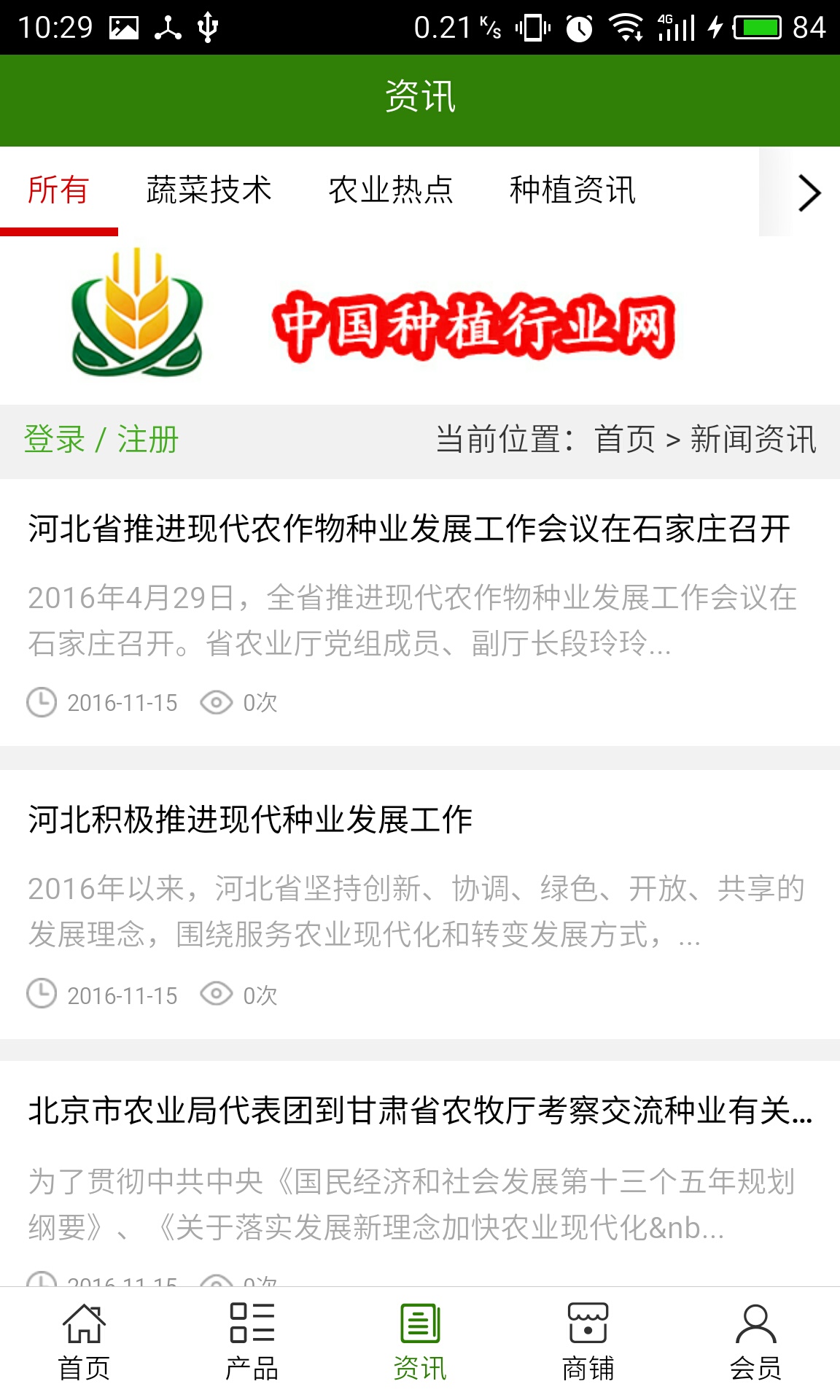The width and height of the screenshot is (840, 1400).
Task: Show the 种植资讯 tab
Action: (x=572, y=191)
